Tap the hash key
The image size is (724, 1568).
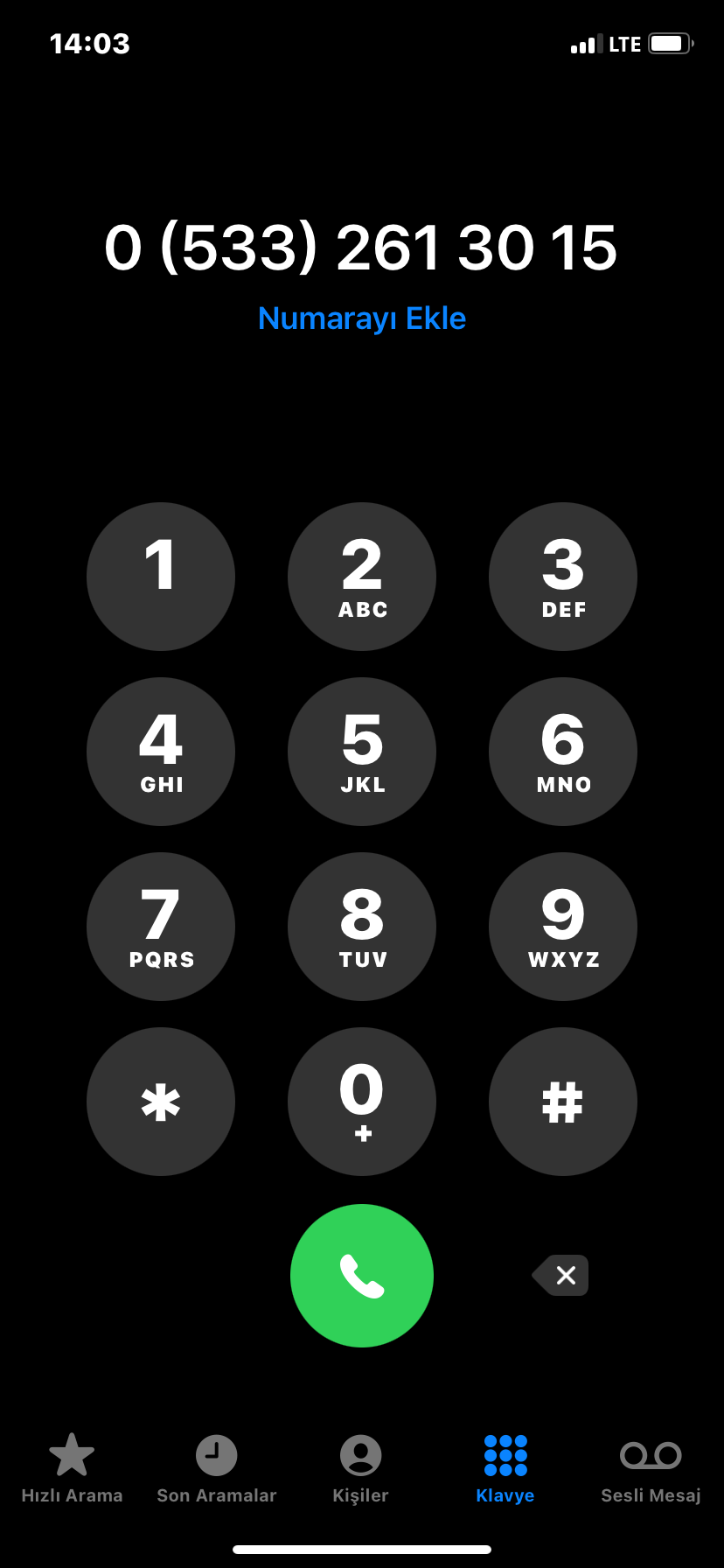pos(563,1102)
